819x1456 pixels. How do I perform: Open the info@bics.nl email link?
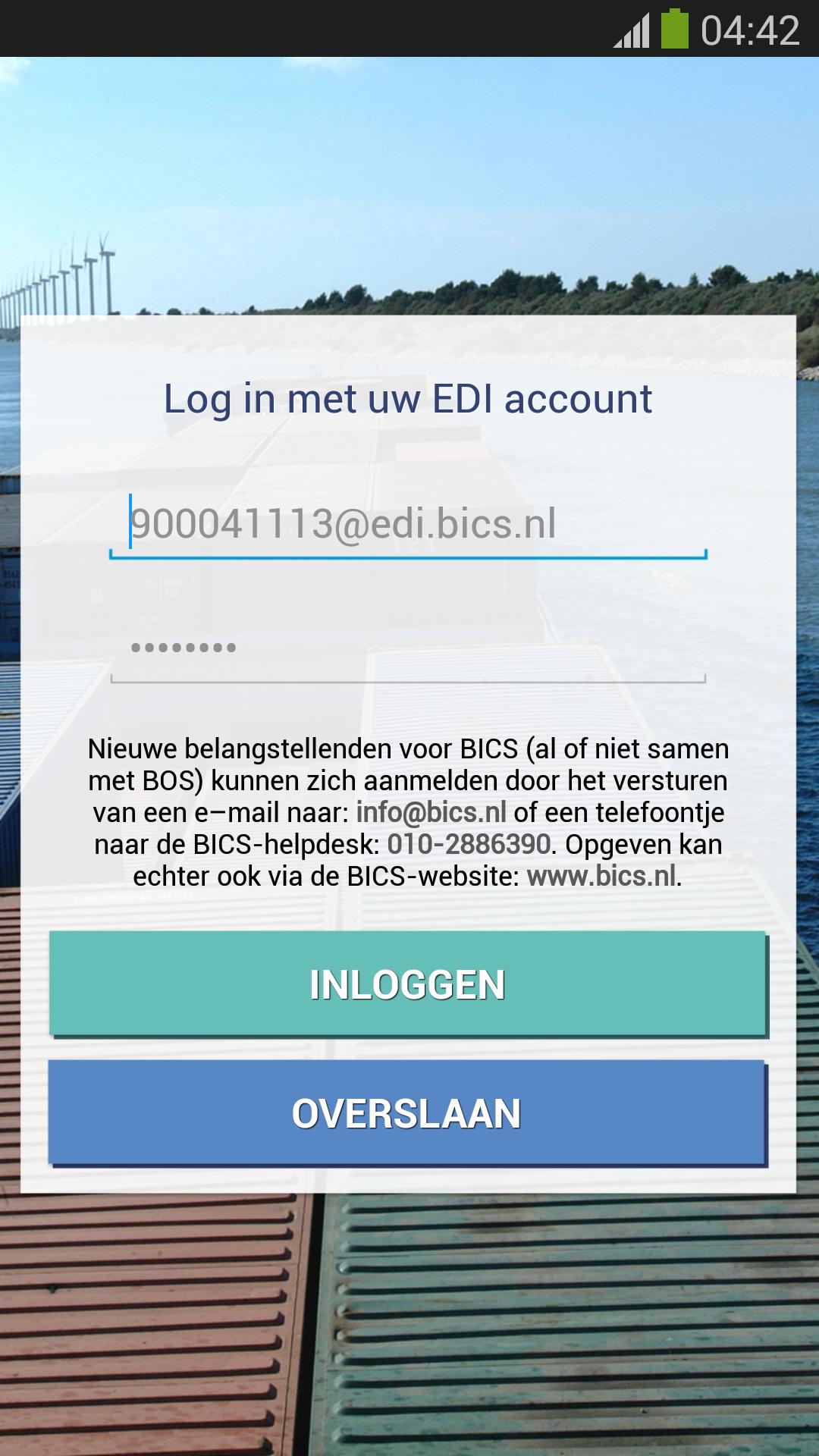pyautogui.click(x=431, y=813)
